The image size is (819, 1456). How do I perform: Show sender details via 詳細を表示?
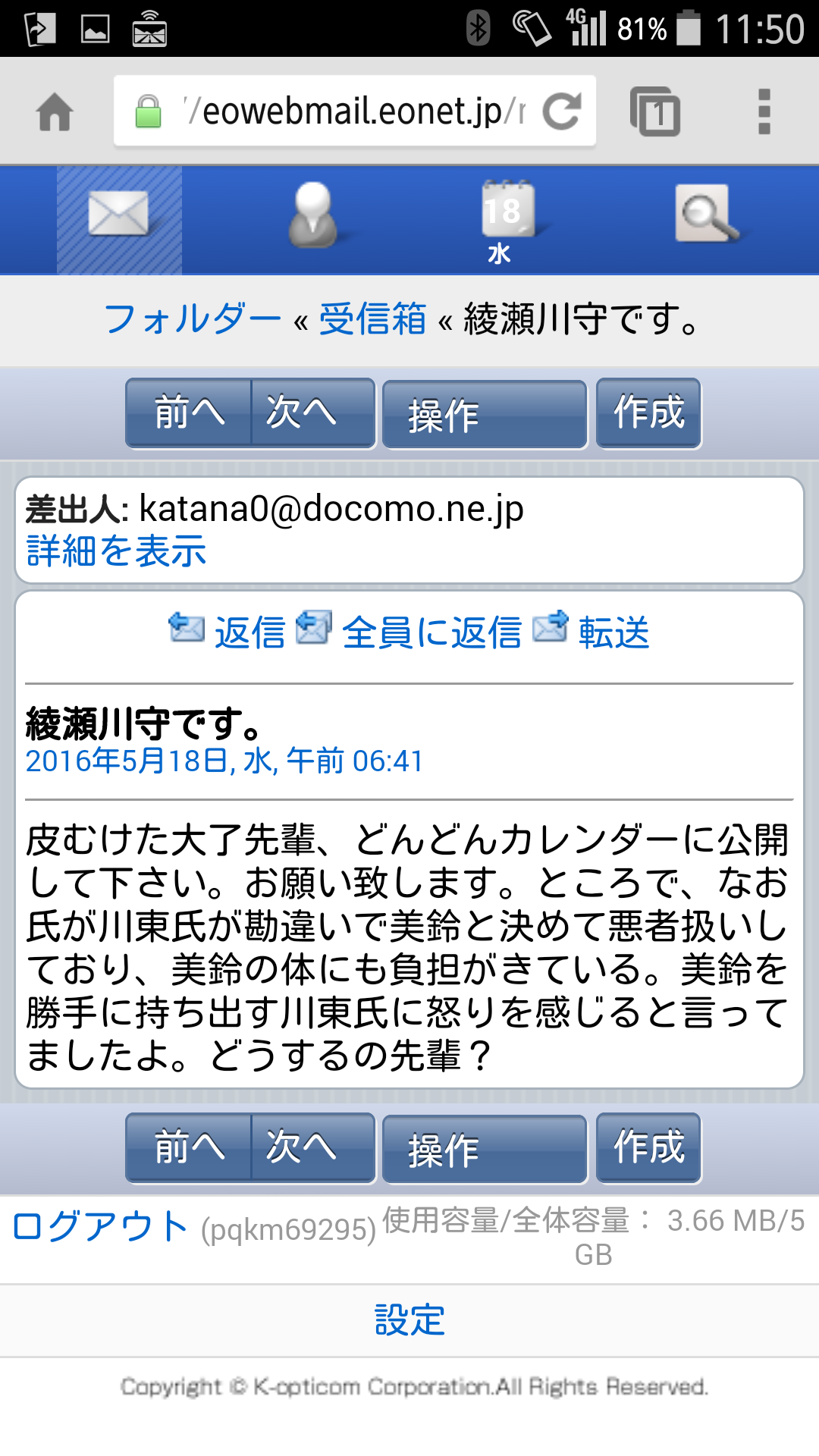(x=116, y=551)
